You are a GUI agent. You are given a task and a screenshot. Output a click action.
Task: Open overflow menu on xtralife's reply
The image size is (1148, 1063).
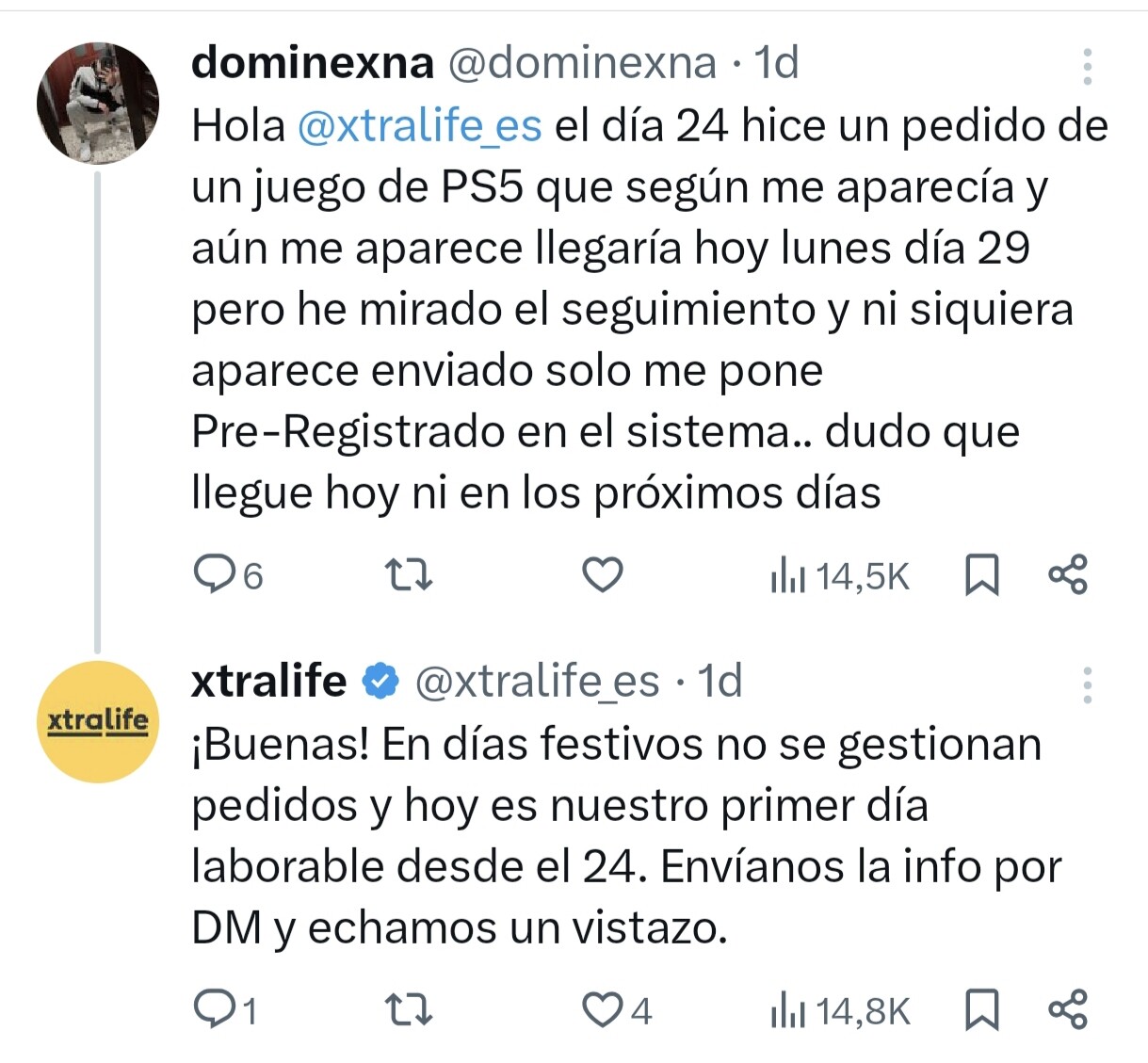tap(1087, 685)
